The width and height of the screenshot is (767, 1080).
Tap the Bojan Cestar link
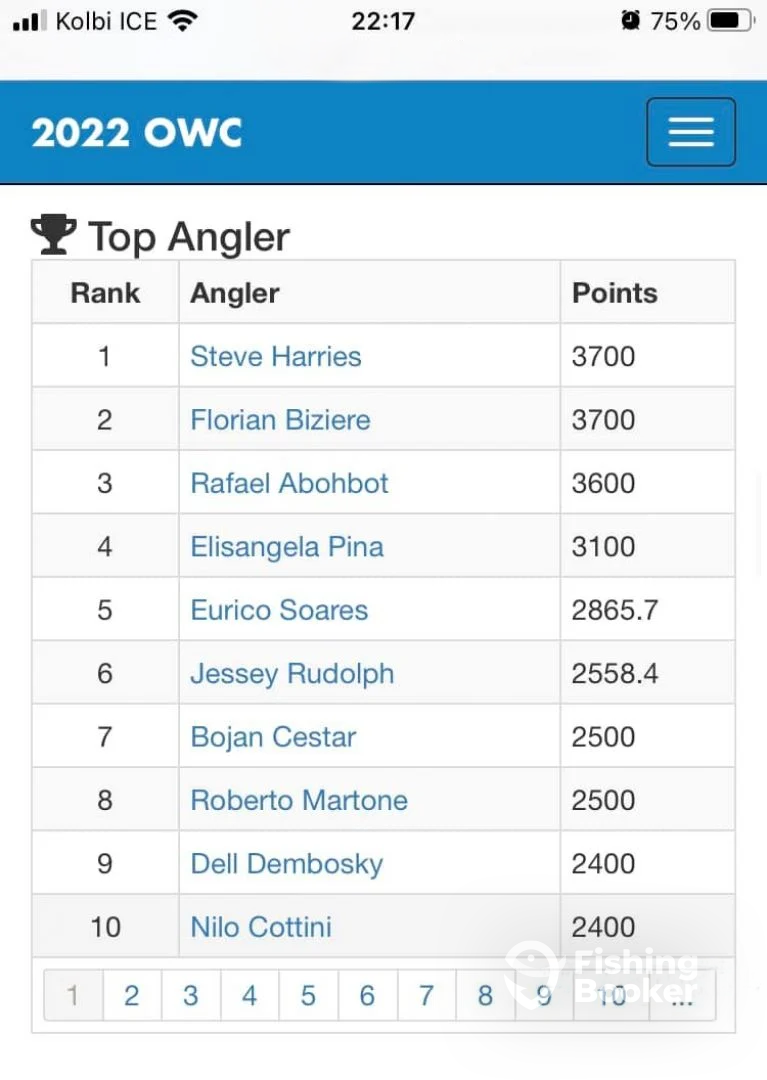273,738
